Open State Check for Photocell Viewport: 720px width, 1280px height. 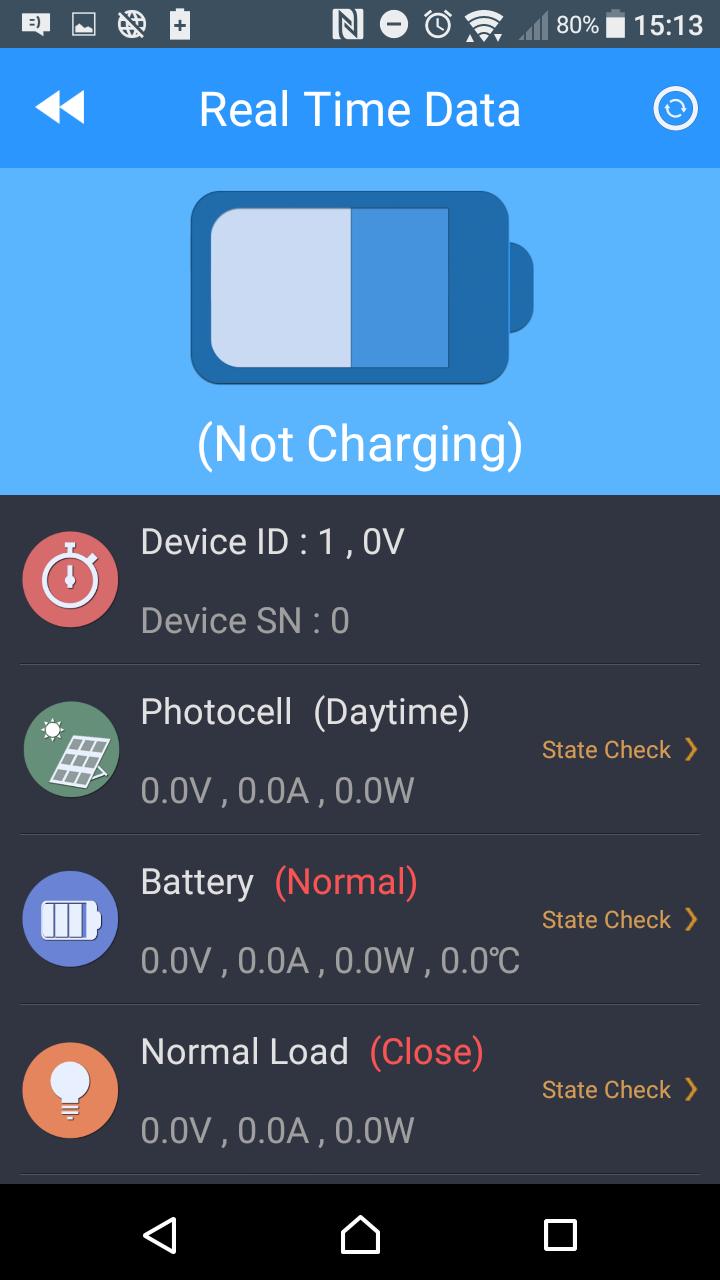click(x=607, y=749)
